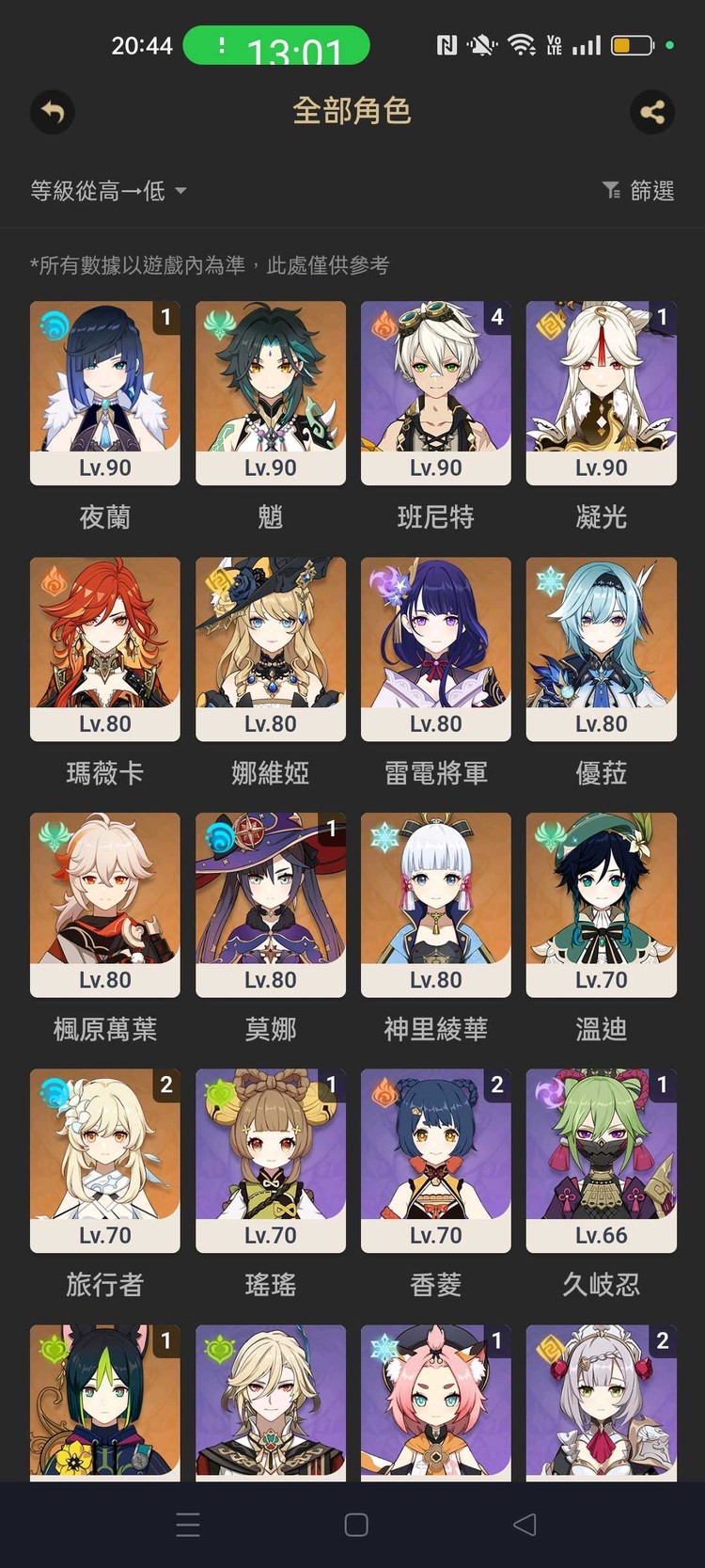The height and width of the screenshot is (1568, 705).
Task: View 神里綾華 character details
Action: point(436,905)
